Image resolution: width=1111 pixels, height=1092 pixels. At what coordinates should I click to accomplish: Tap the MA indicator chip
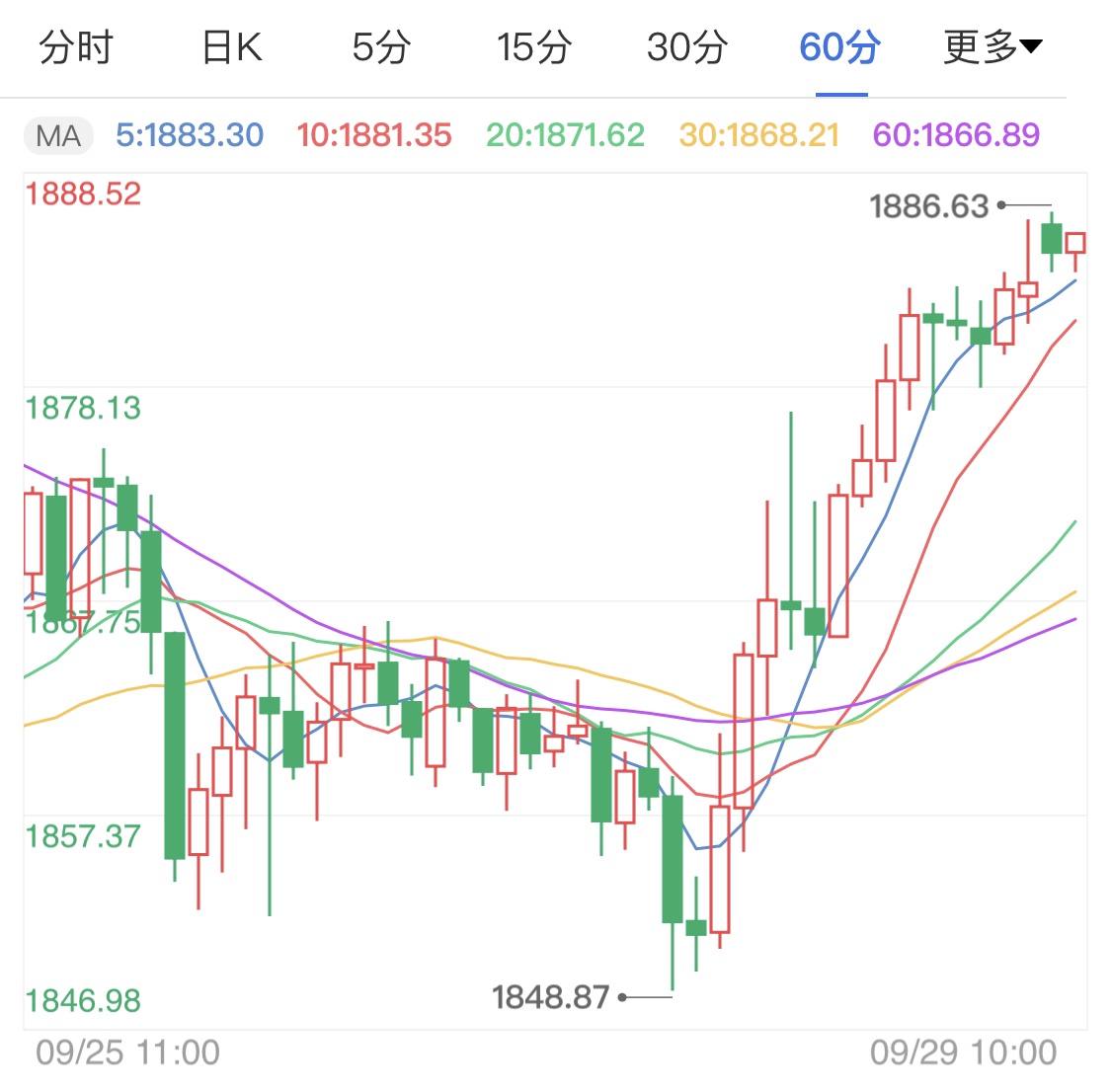58,135
